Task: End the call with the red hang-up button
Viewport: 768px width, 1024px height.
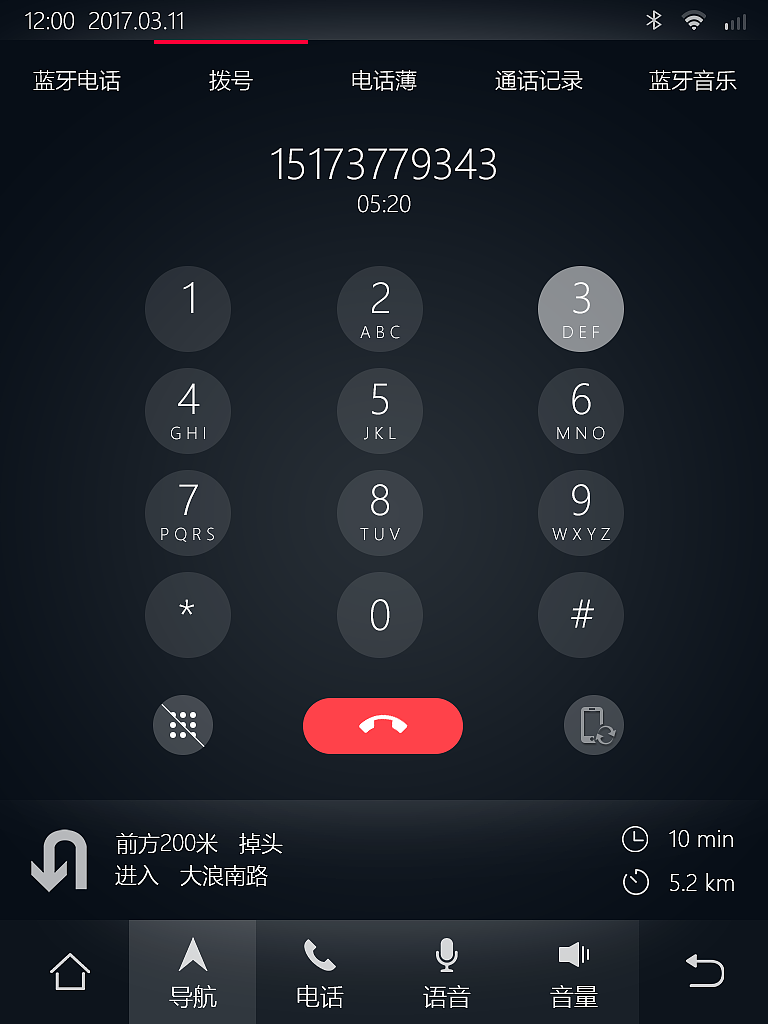Action: [382, 725]
